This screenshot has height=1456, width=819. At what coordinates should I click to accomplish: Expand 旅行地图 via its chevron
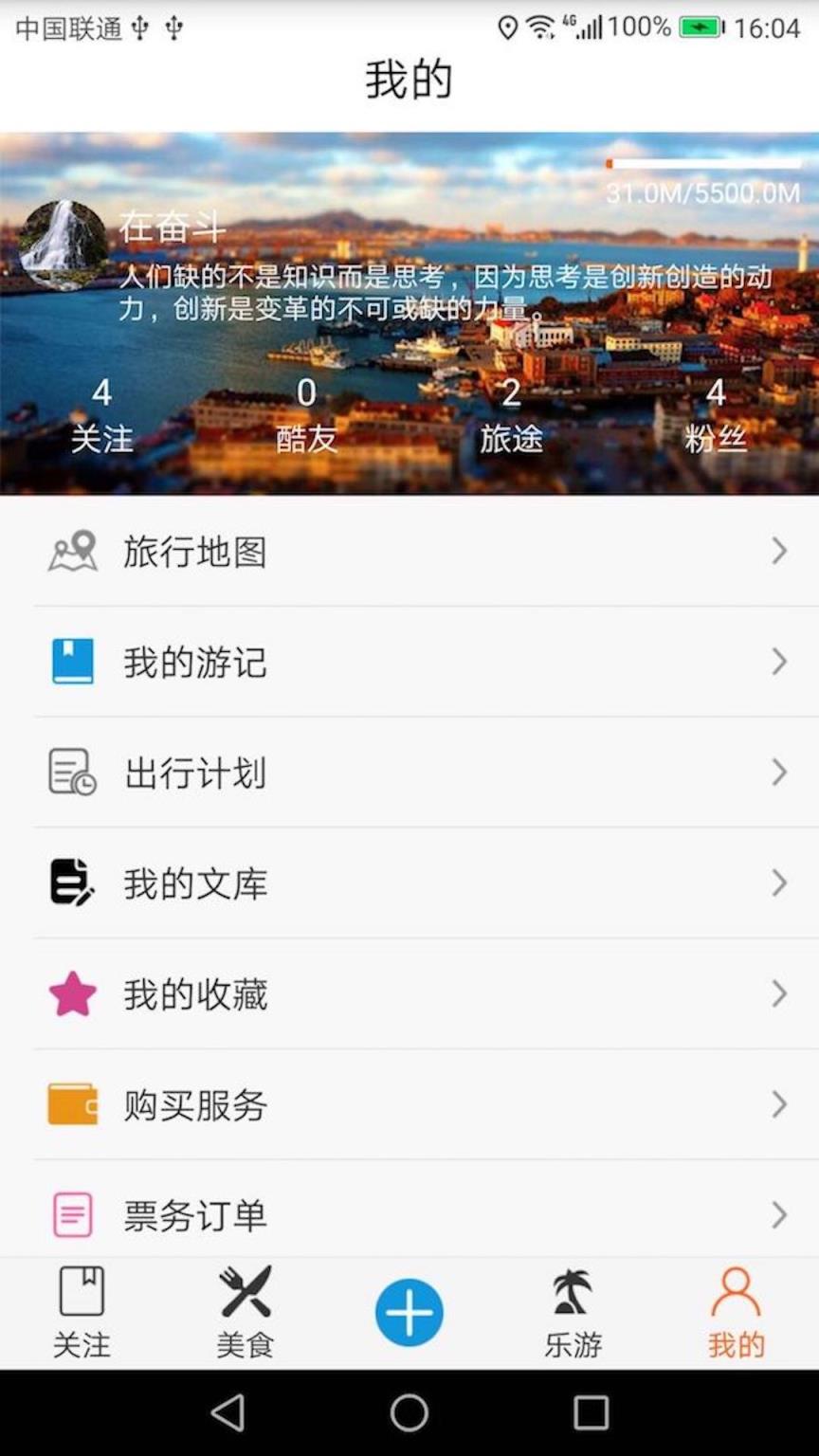[x=779, y=551]
